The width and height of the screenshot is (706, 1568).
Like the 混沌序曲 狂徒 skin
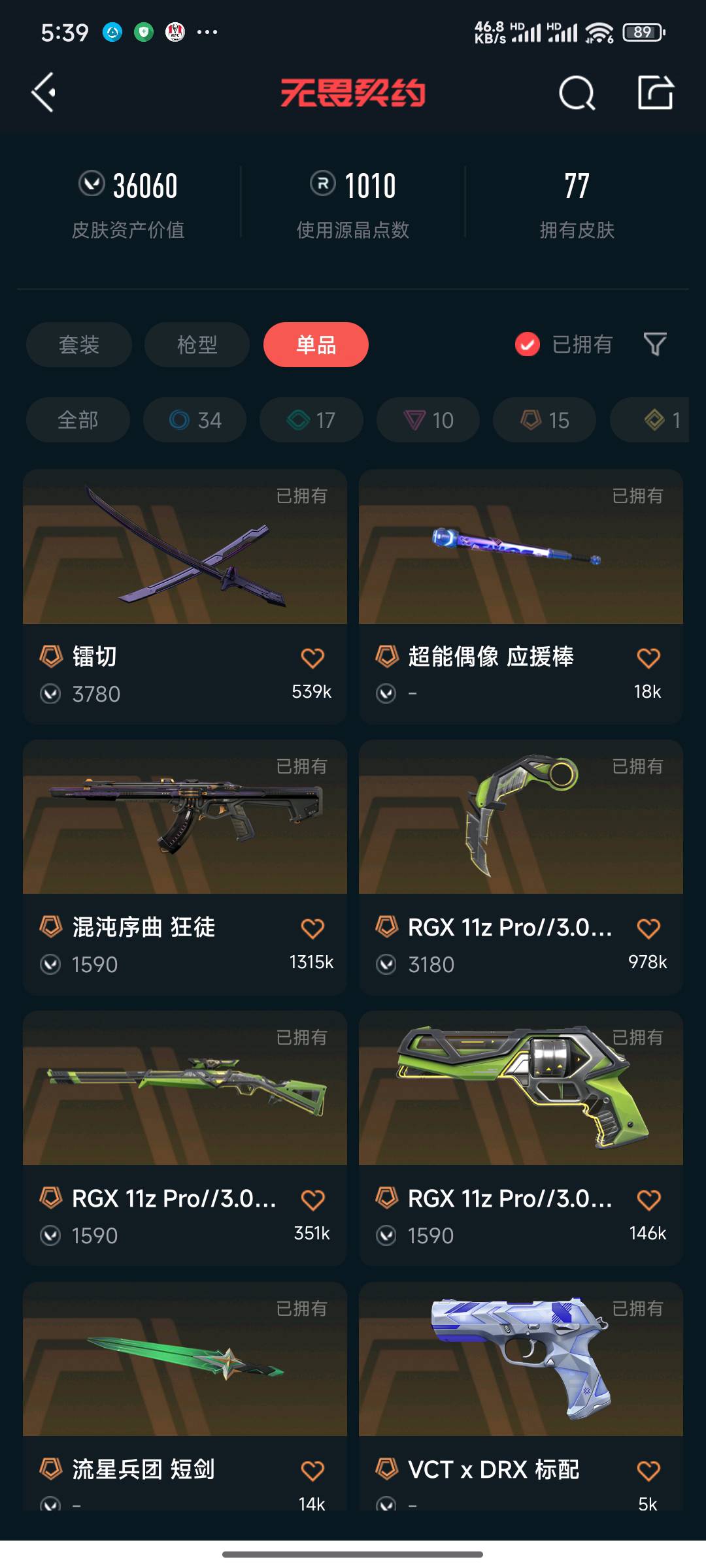[312, 928]
